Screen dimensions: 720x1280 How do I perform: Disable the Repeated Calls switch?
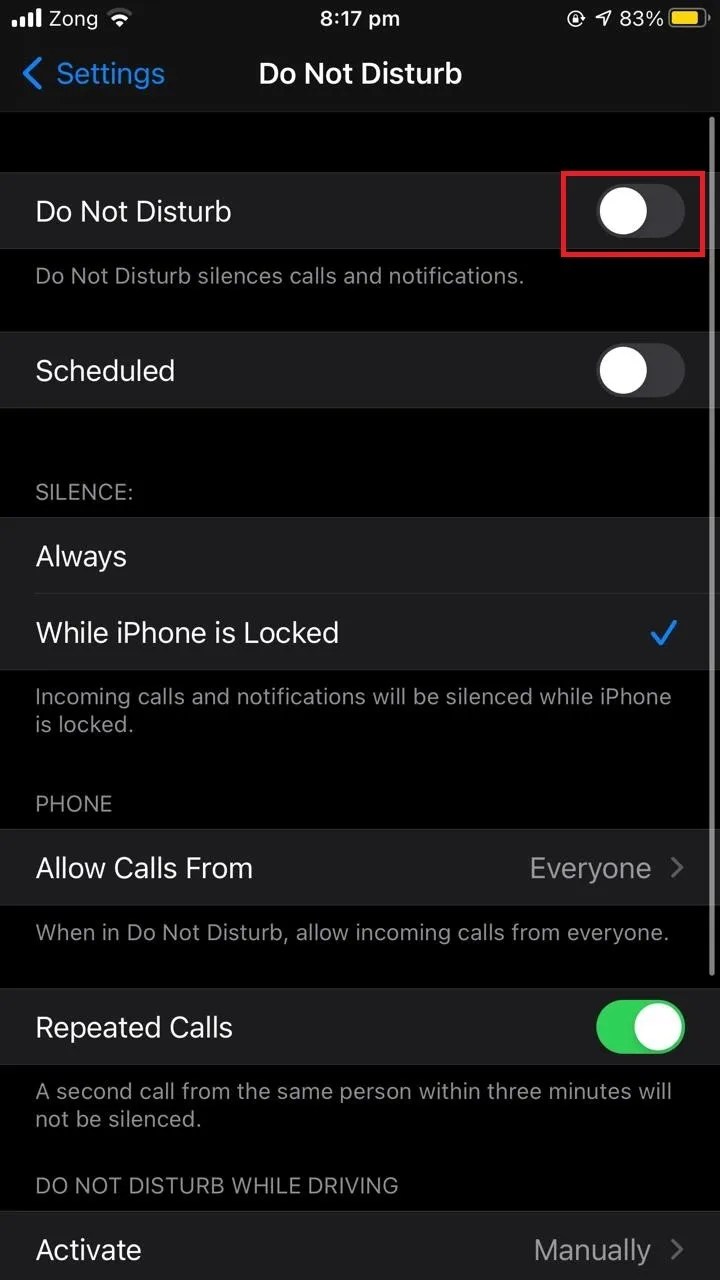point(640,1027)
